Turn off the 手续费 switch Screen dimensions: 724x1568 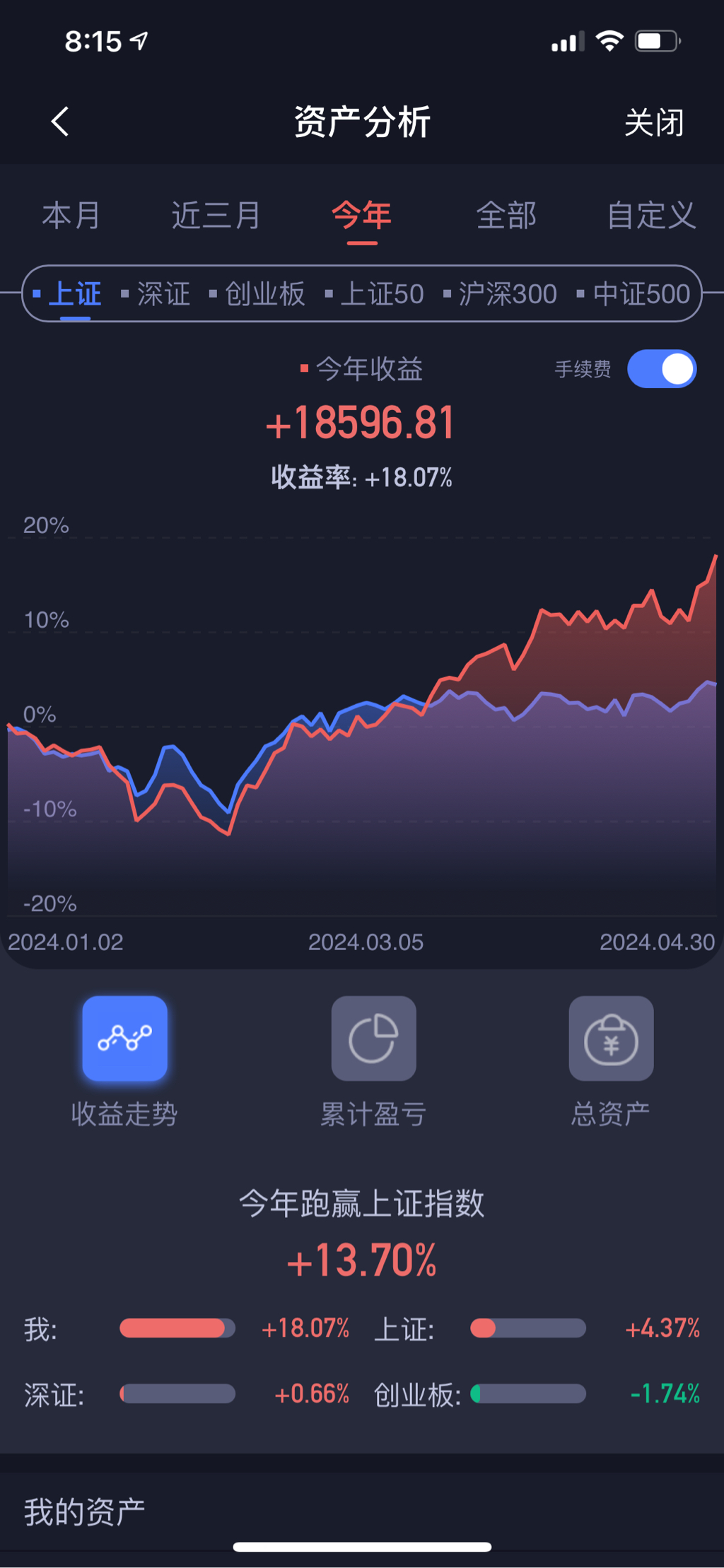pos(662,369)
